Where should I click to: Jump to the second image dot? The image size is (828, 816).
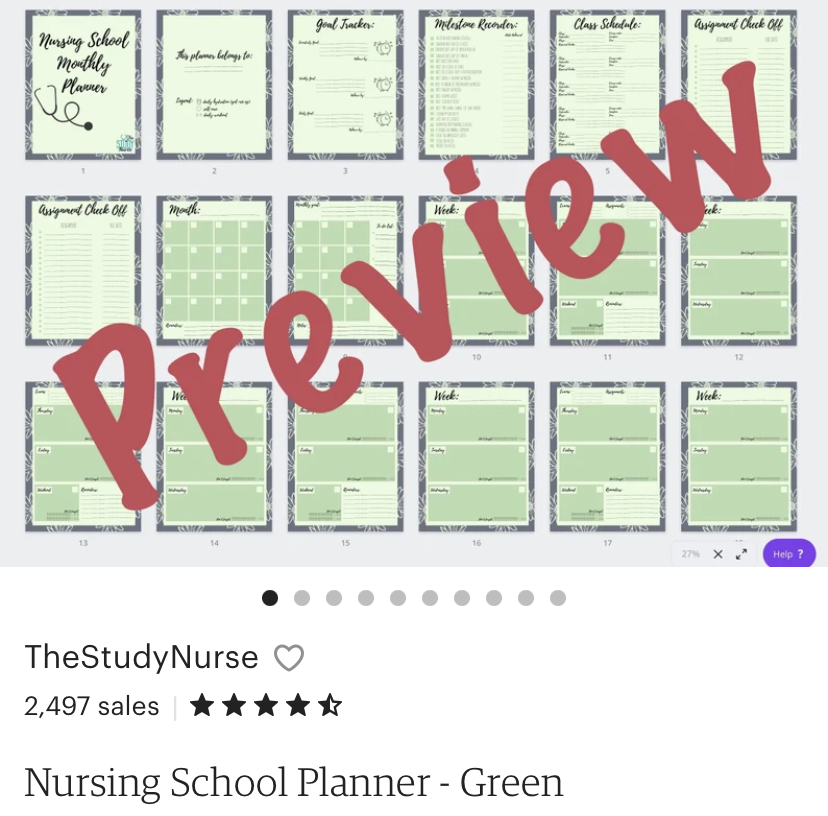pos(302,598)
